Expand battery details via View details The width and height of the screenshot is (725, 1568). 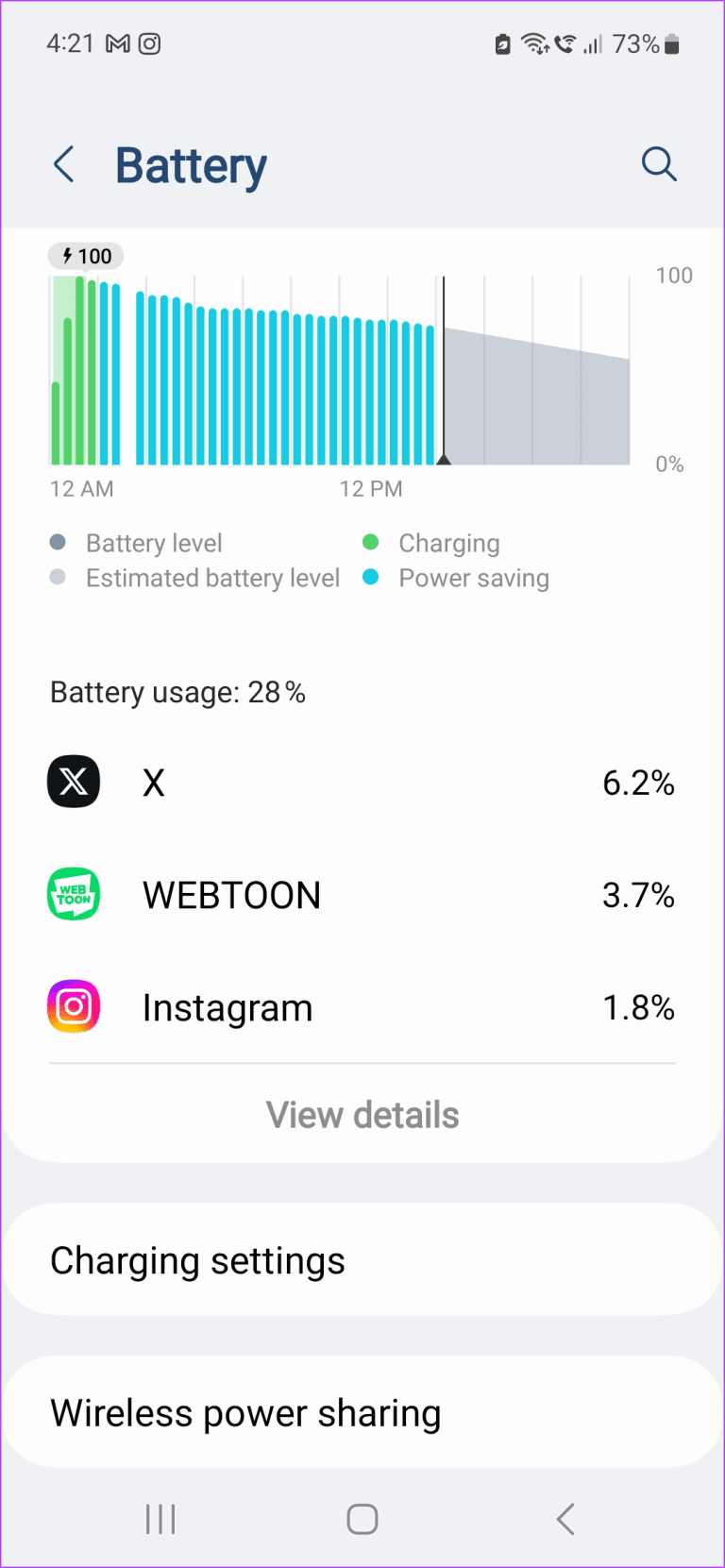(362, 1115)
